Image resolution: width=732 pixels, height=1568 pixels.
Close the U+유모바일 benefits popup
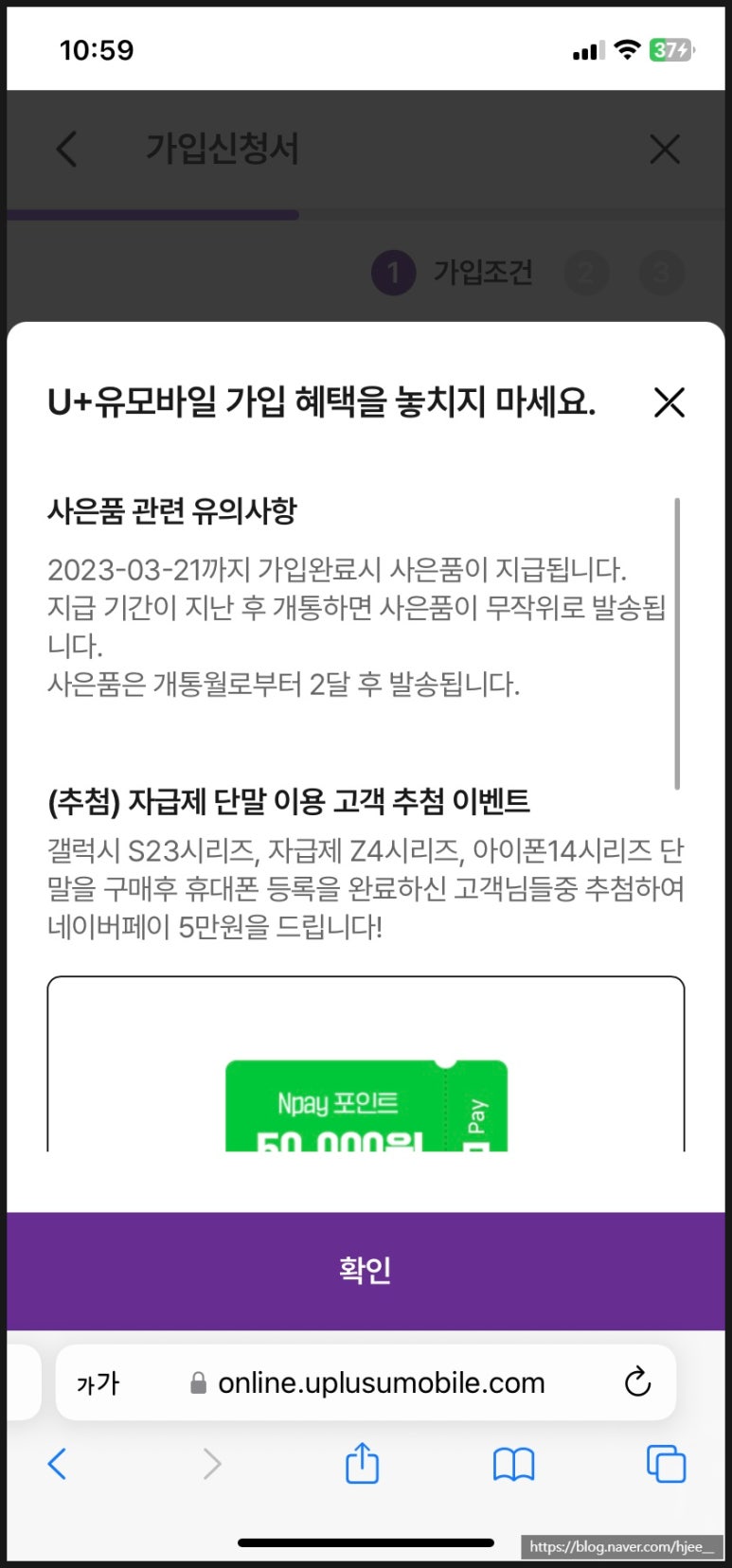point(669,402)
